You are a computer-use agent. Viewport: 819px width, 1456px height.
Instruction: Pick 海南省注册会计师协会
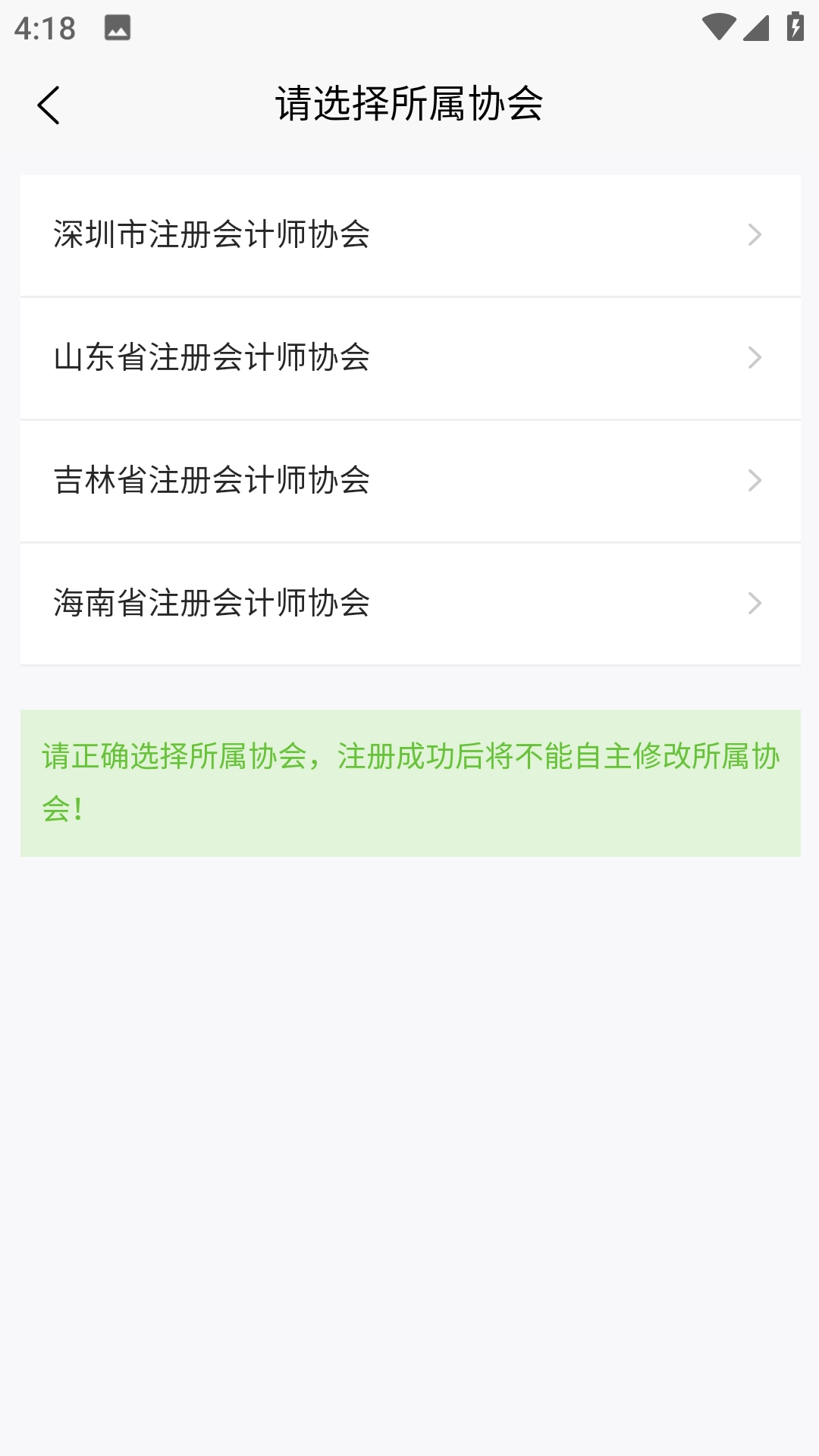click(x=409, y=604)
